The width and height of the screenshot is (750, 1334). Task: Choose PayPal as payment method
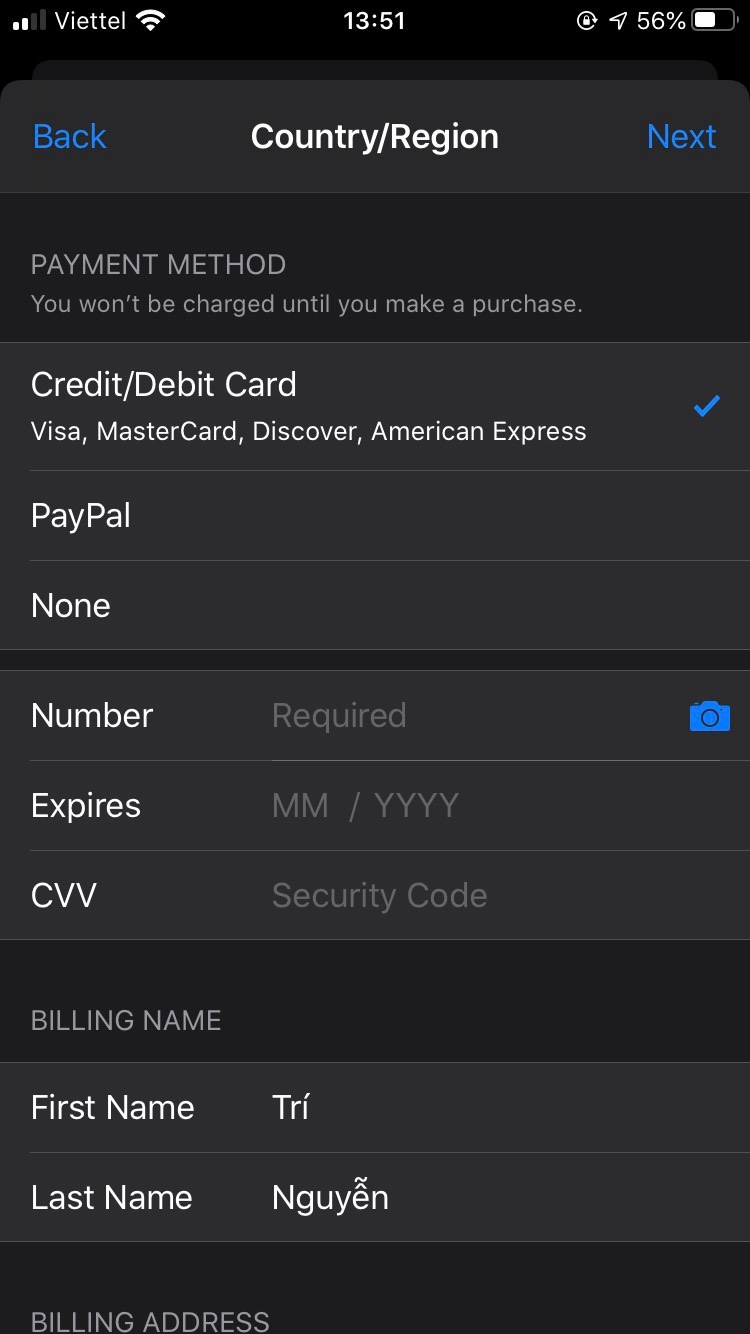[x=374, y=516]
